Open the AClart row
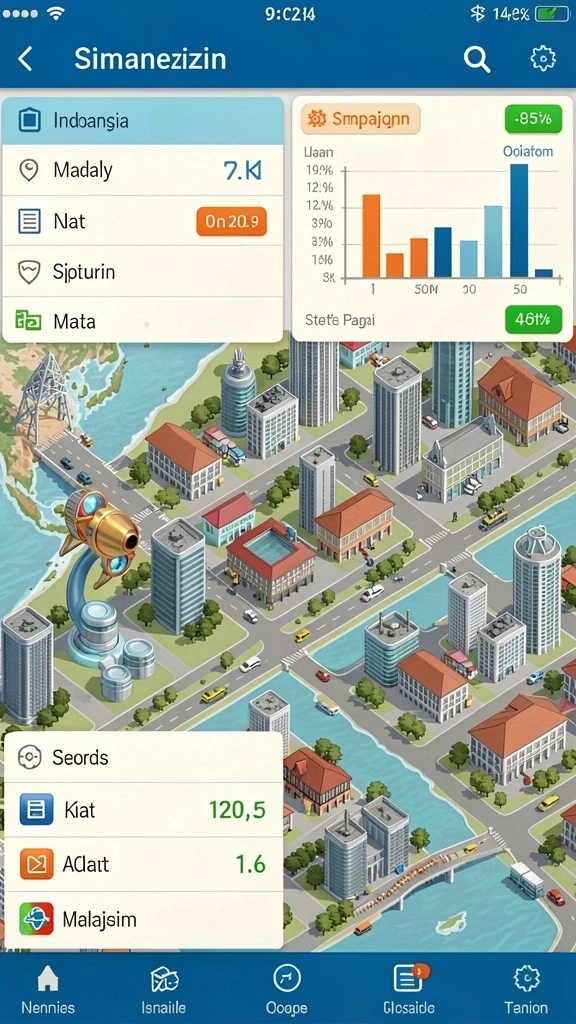Screen dimensions: 576x1024 click(143, 865)
